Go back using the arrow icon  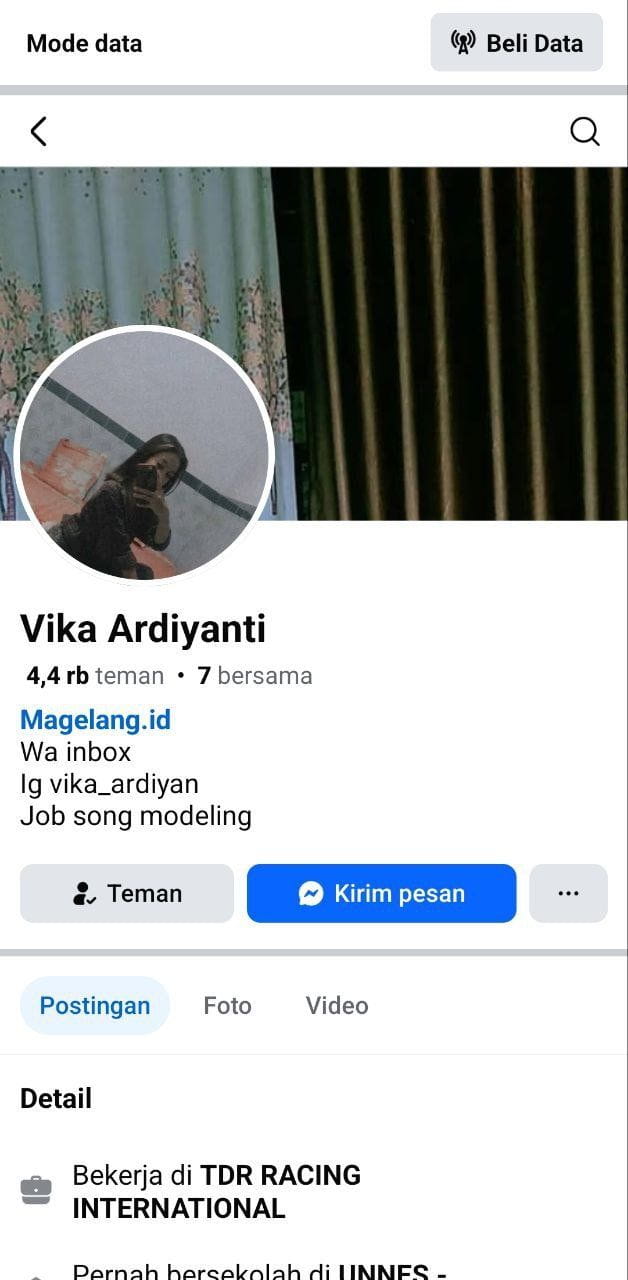[39, 131]
